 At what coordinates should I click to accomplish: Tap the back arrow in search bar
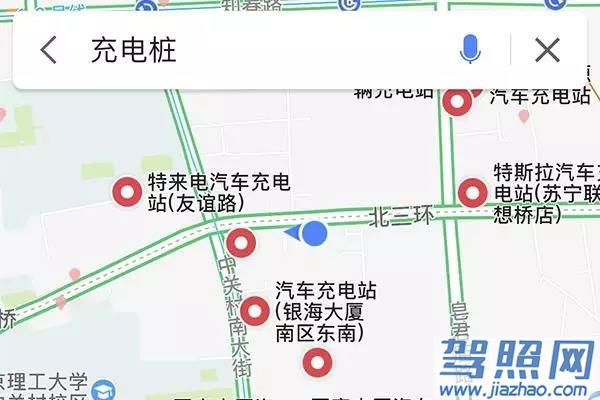48,50
